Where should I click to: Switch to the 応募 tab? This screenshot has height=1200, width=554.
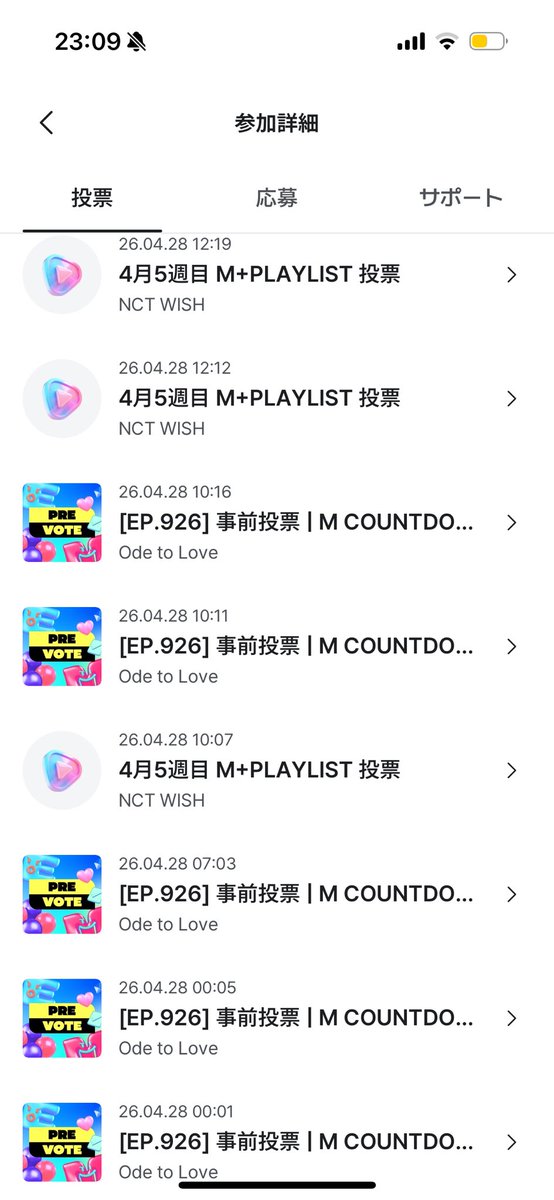point(277,197)
